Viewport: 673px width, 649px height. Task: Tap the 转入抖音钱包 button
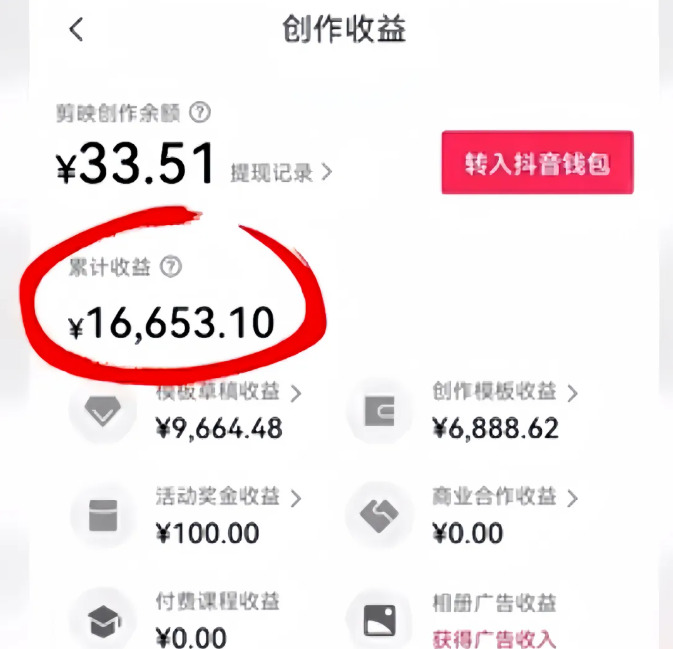[x=537, y=163]
